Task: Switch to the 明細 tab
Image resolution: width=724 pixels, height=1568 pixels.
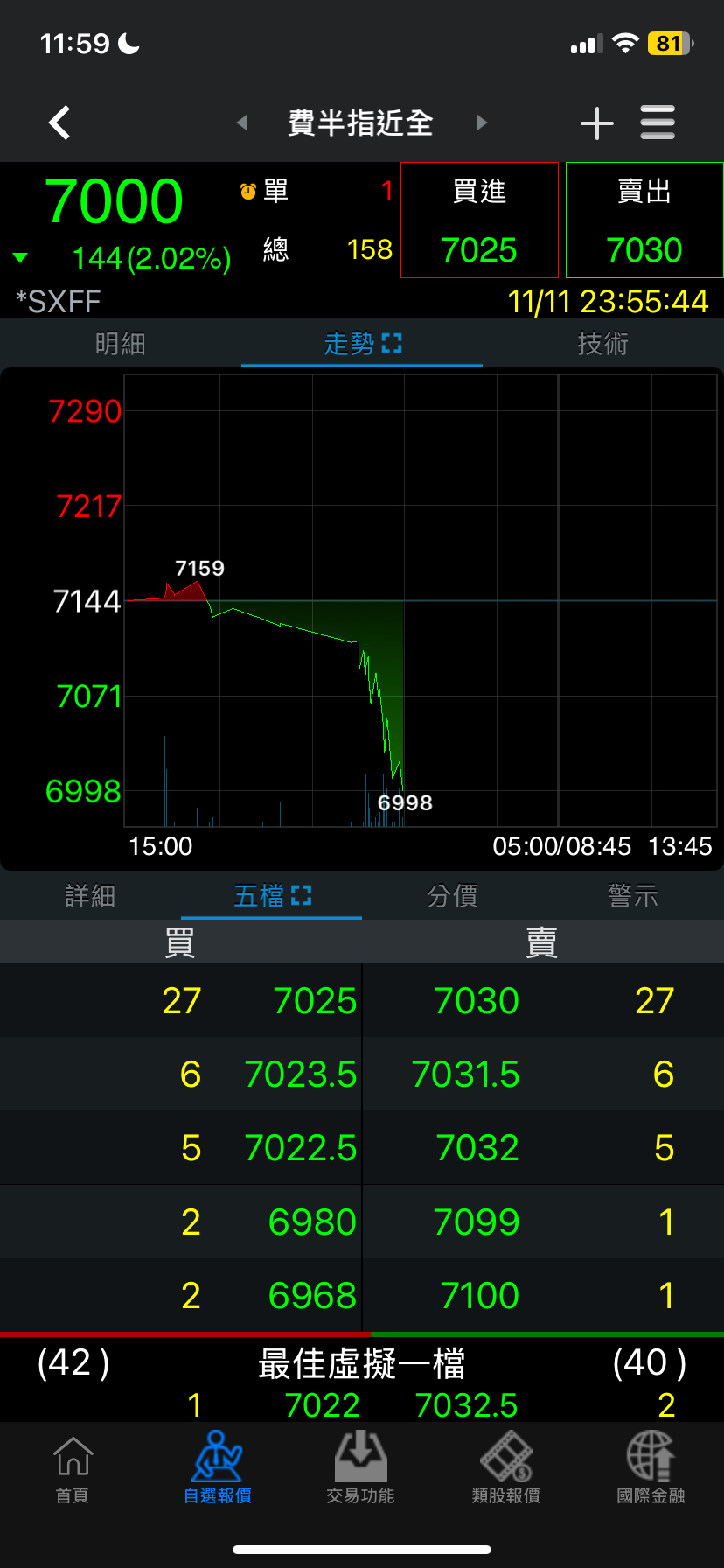Action: click(x=121, y=344)
